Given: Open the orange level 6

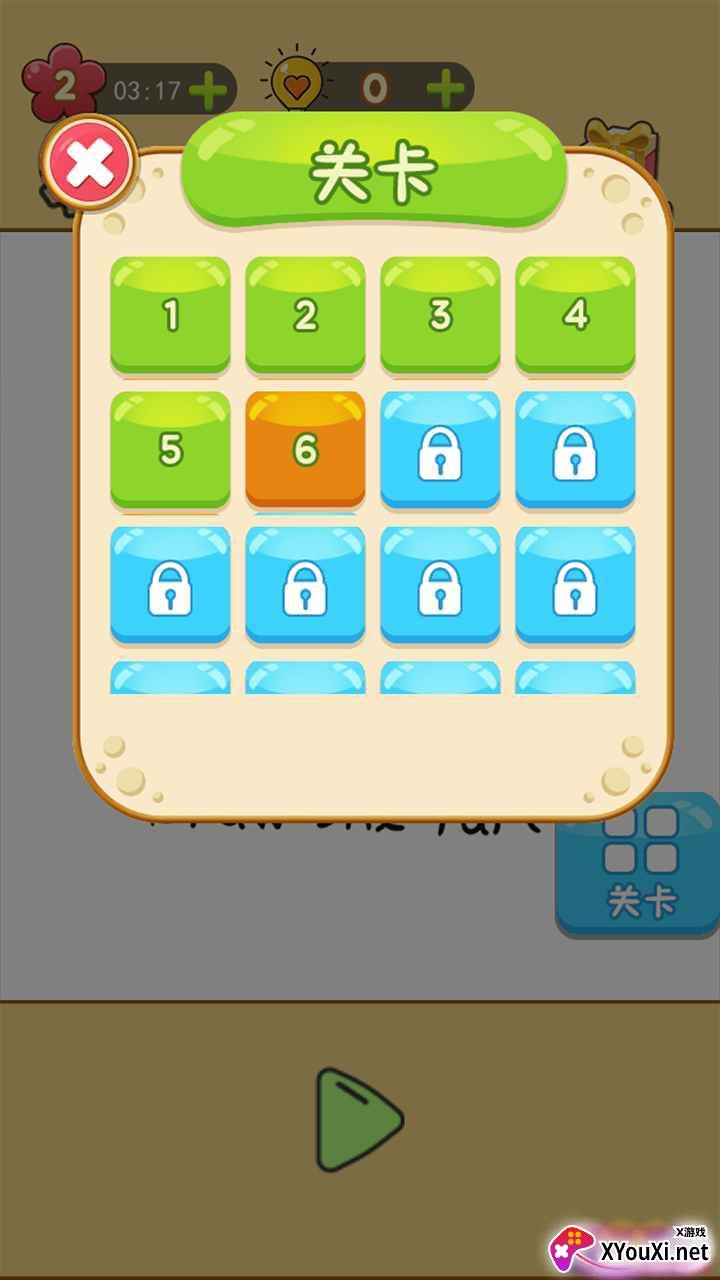Looking at the screenshot, I should point(305,450).
